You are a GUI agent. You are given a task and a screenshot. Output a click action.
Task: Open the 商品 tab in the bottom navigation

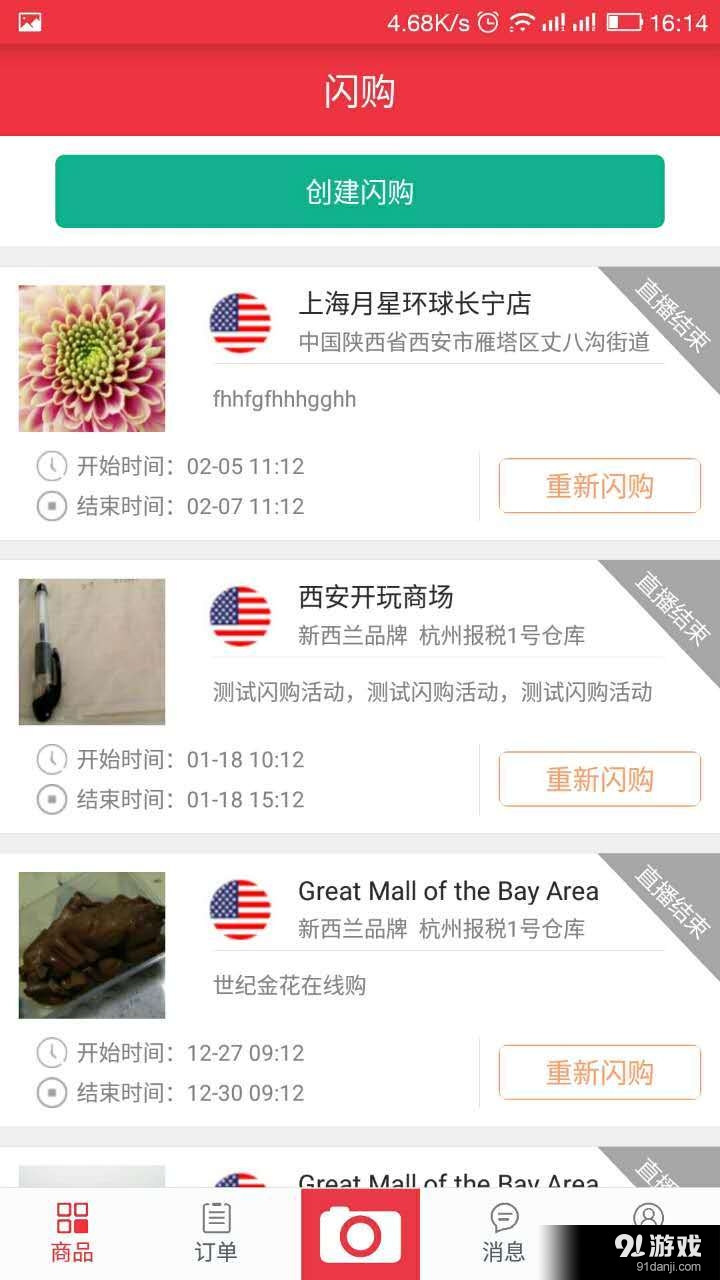coord(69,1232)
